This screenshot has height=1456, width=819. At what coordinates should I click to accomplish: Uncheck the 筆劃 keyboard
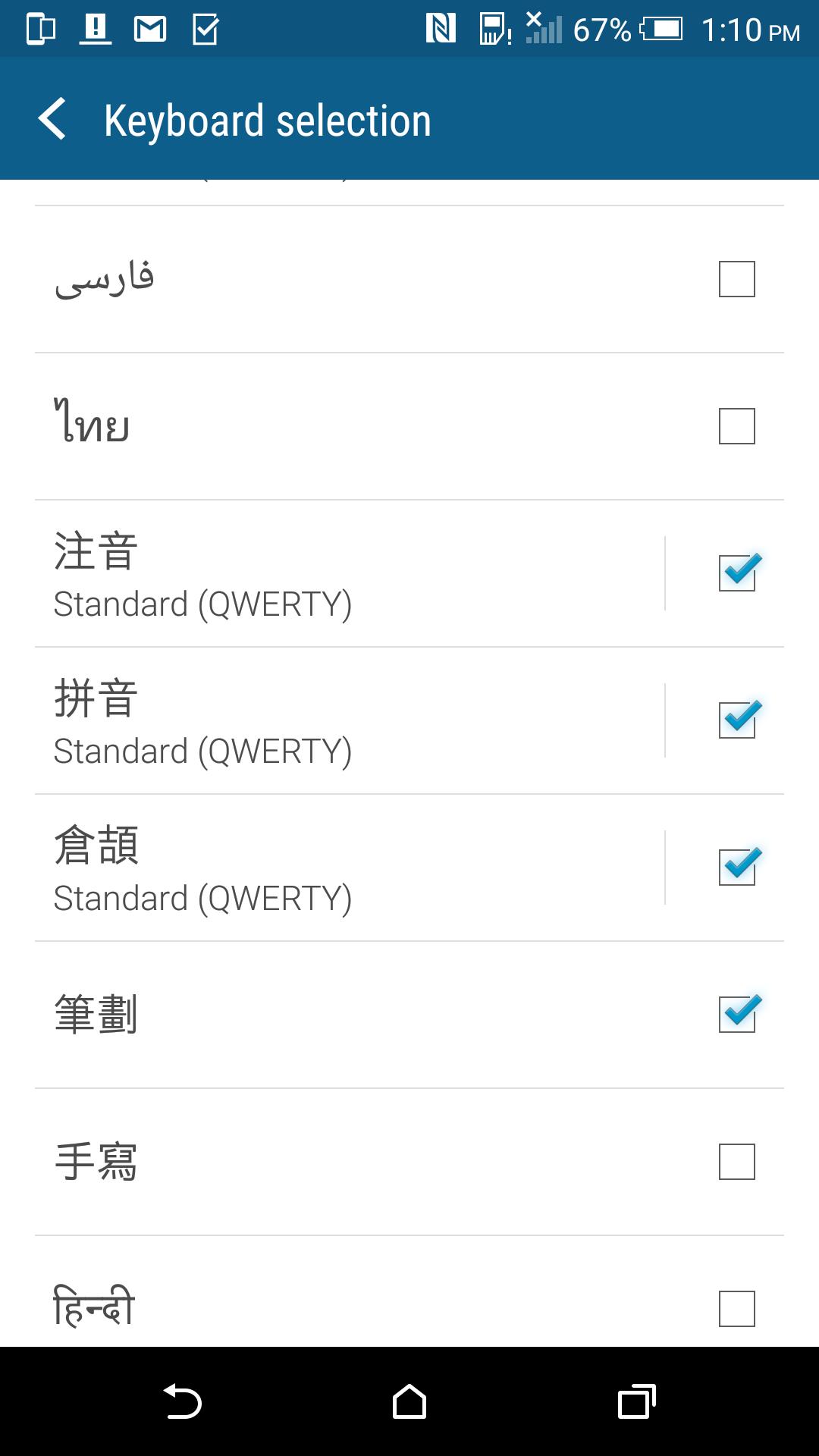(736, 1014)
